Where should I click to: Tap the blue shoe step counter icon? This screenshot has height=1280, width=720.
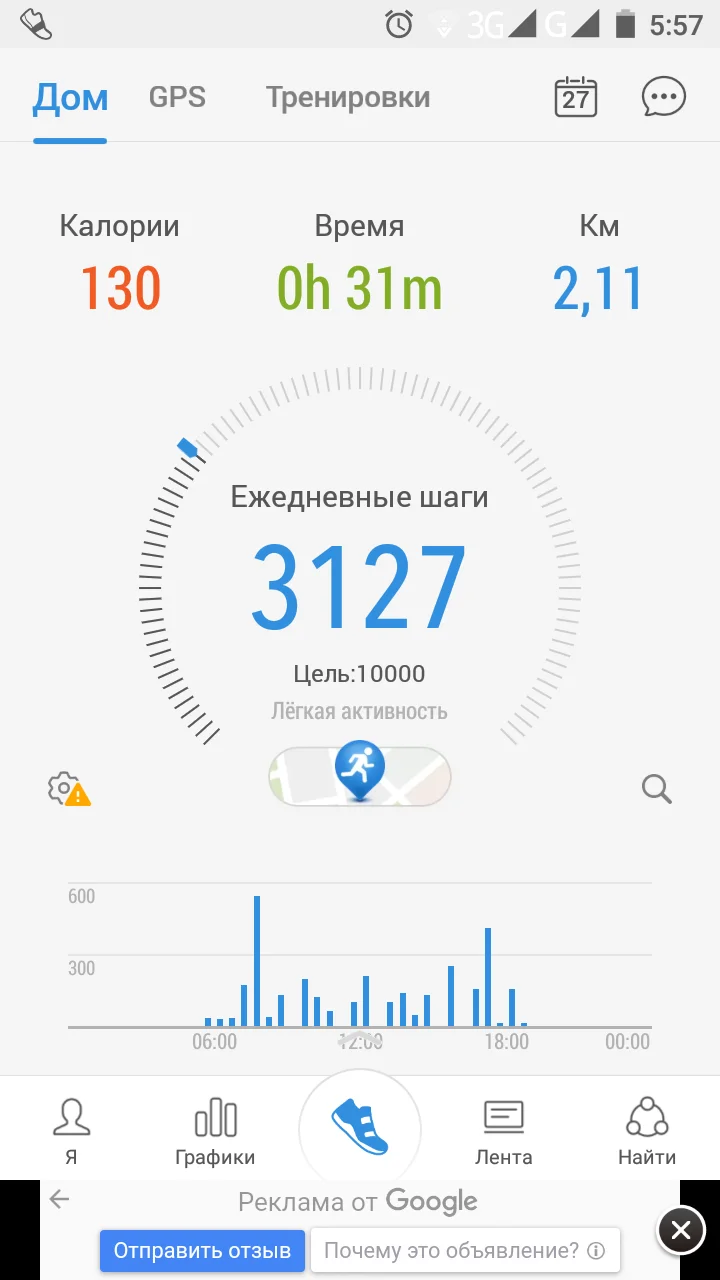[x=359, y=1127]
